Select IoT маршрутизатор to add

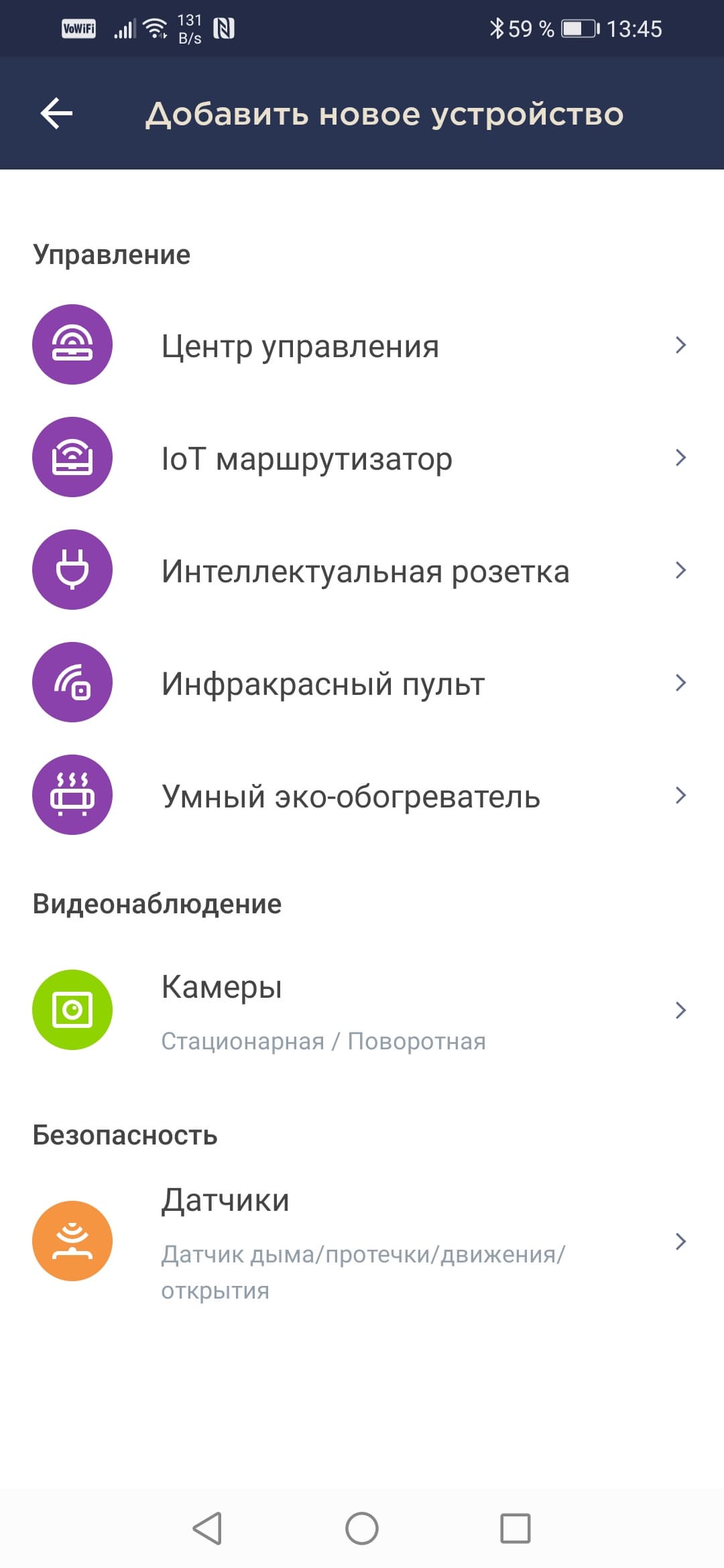(x=362, y=458)
